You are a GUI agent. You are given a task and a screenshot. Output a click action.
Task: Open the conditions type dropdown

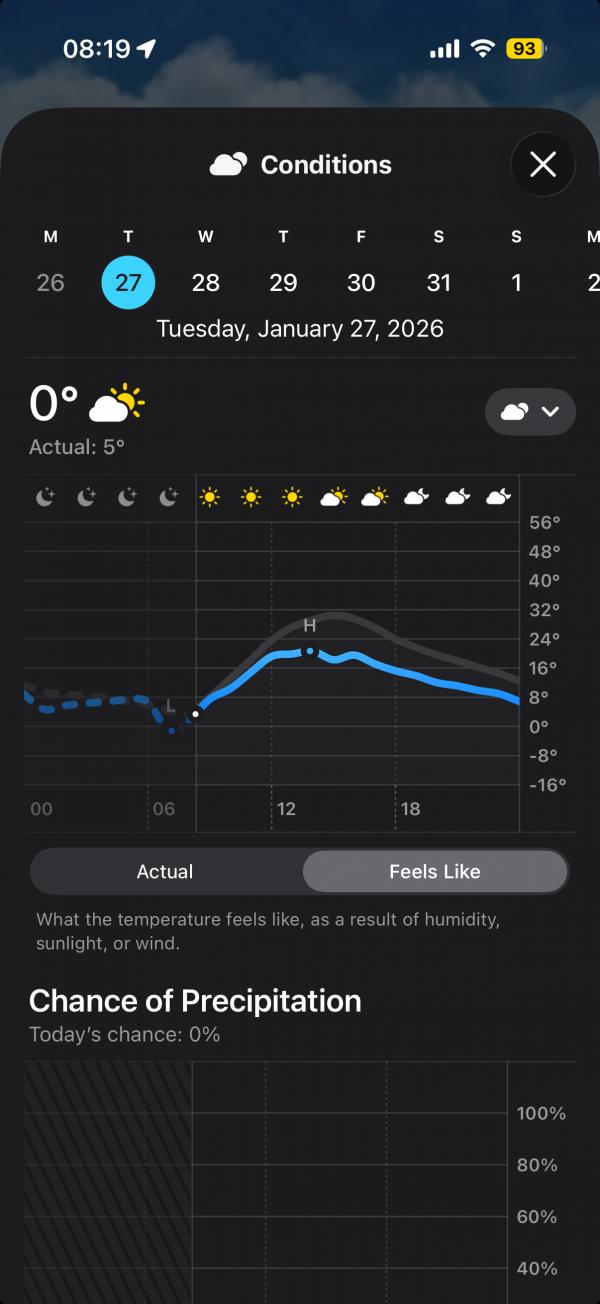point(530,412)
